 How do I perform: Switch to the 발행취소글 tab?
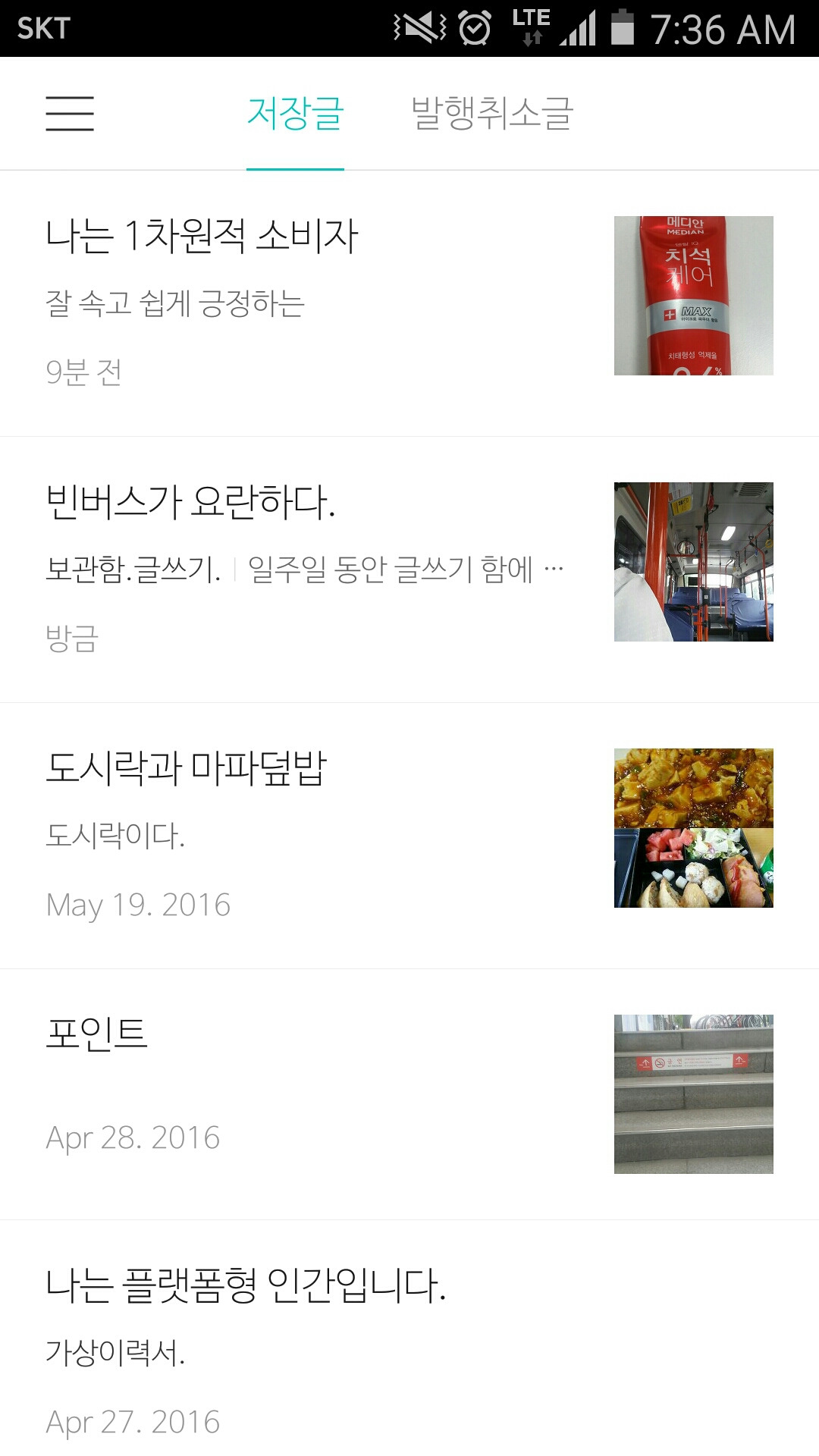(492, 114)
